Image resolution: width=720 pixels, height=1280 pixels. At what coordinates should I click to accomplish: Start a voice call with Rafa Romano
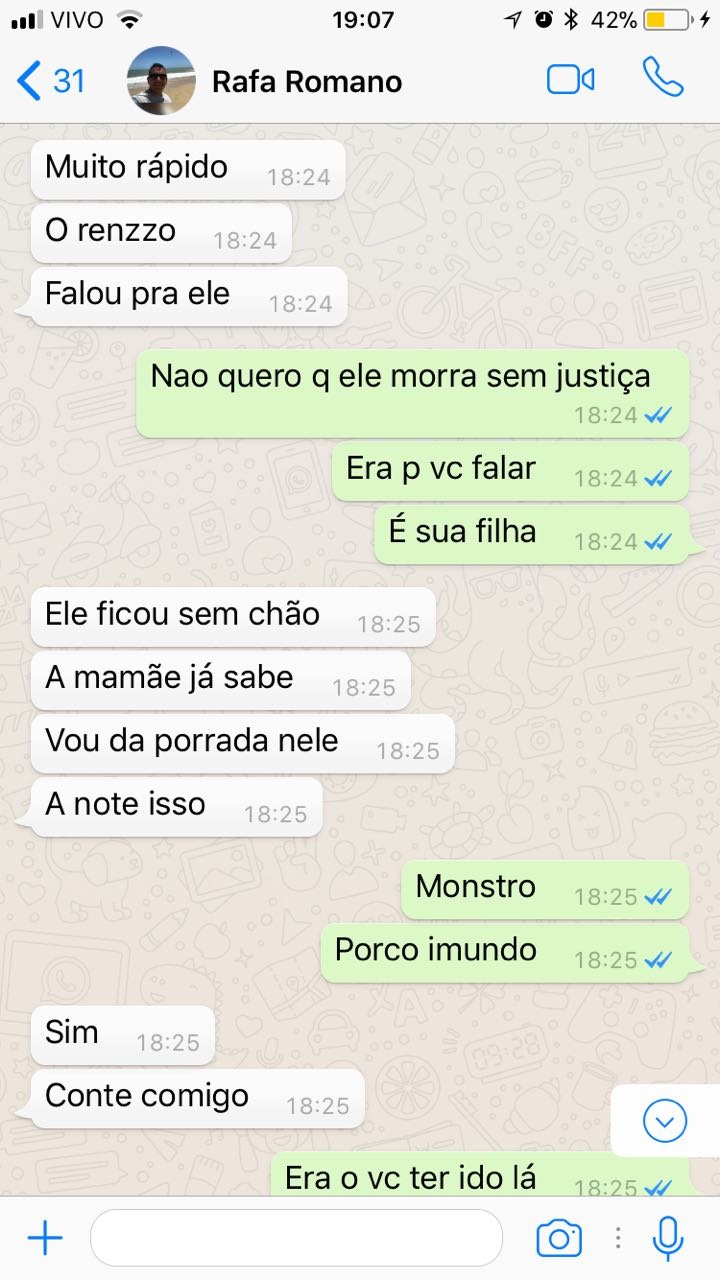click(663, 78)
